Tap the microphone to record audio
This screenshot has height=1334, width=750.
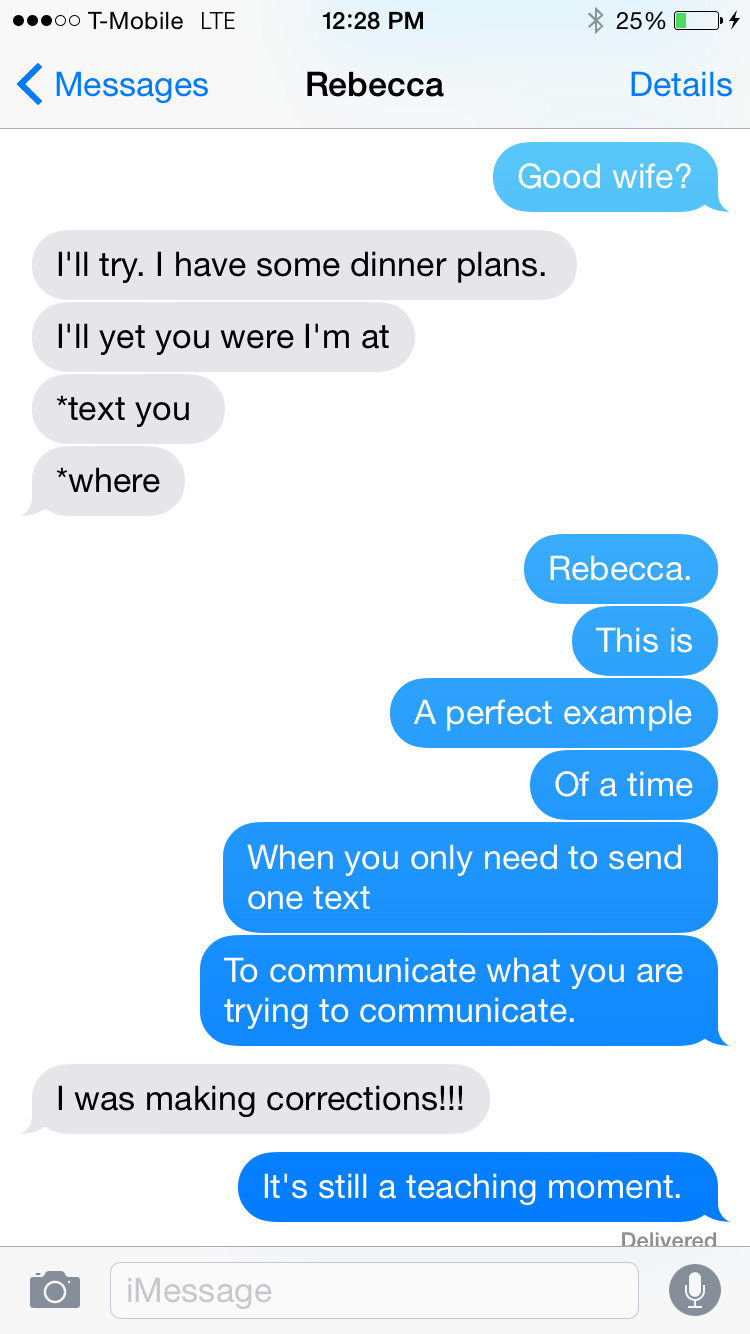click(694, 1290)
